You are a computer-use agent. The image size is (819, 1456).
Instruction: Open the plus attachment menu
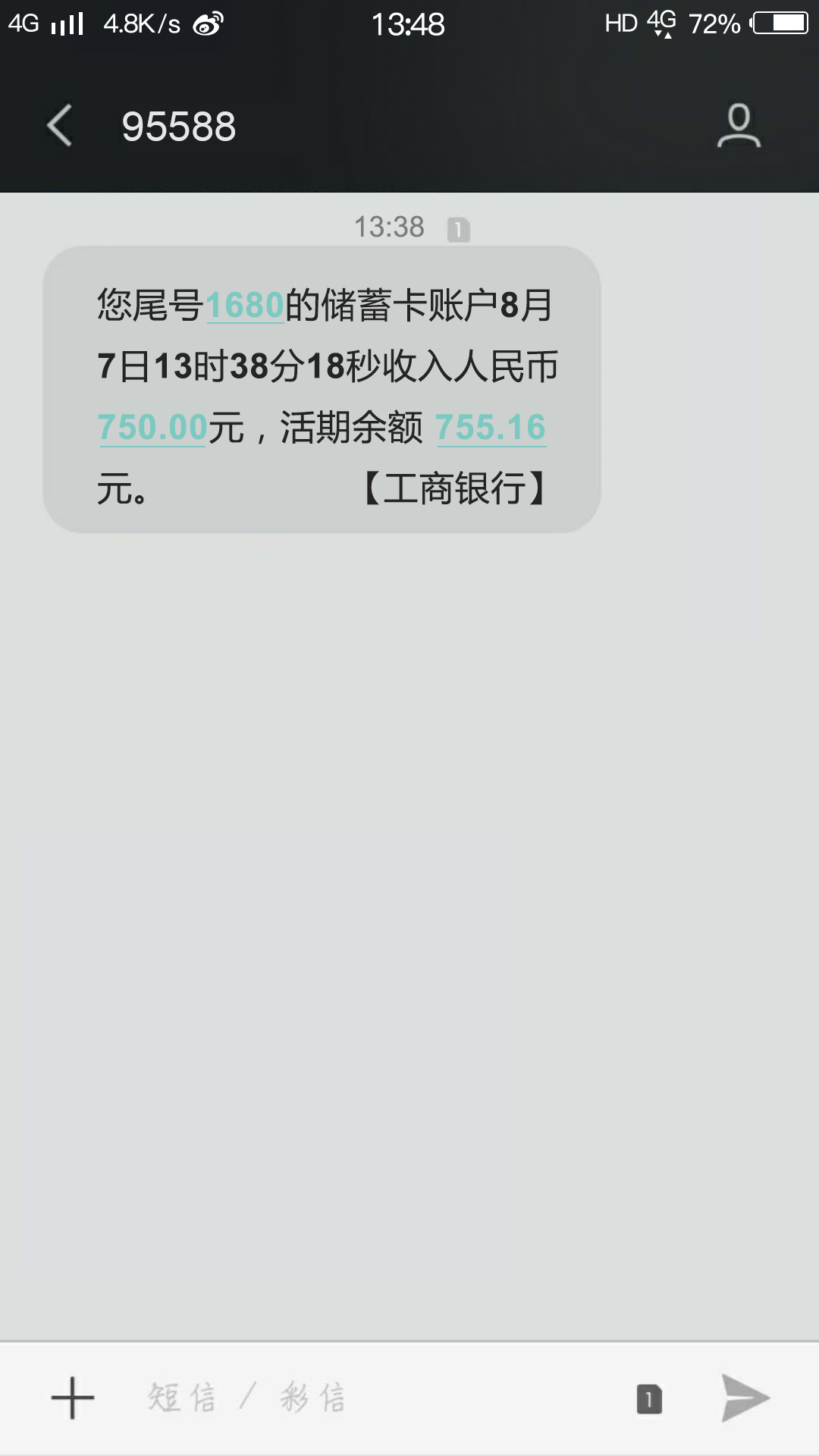(73, 1398)
